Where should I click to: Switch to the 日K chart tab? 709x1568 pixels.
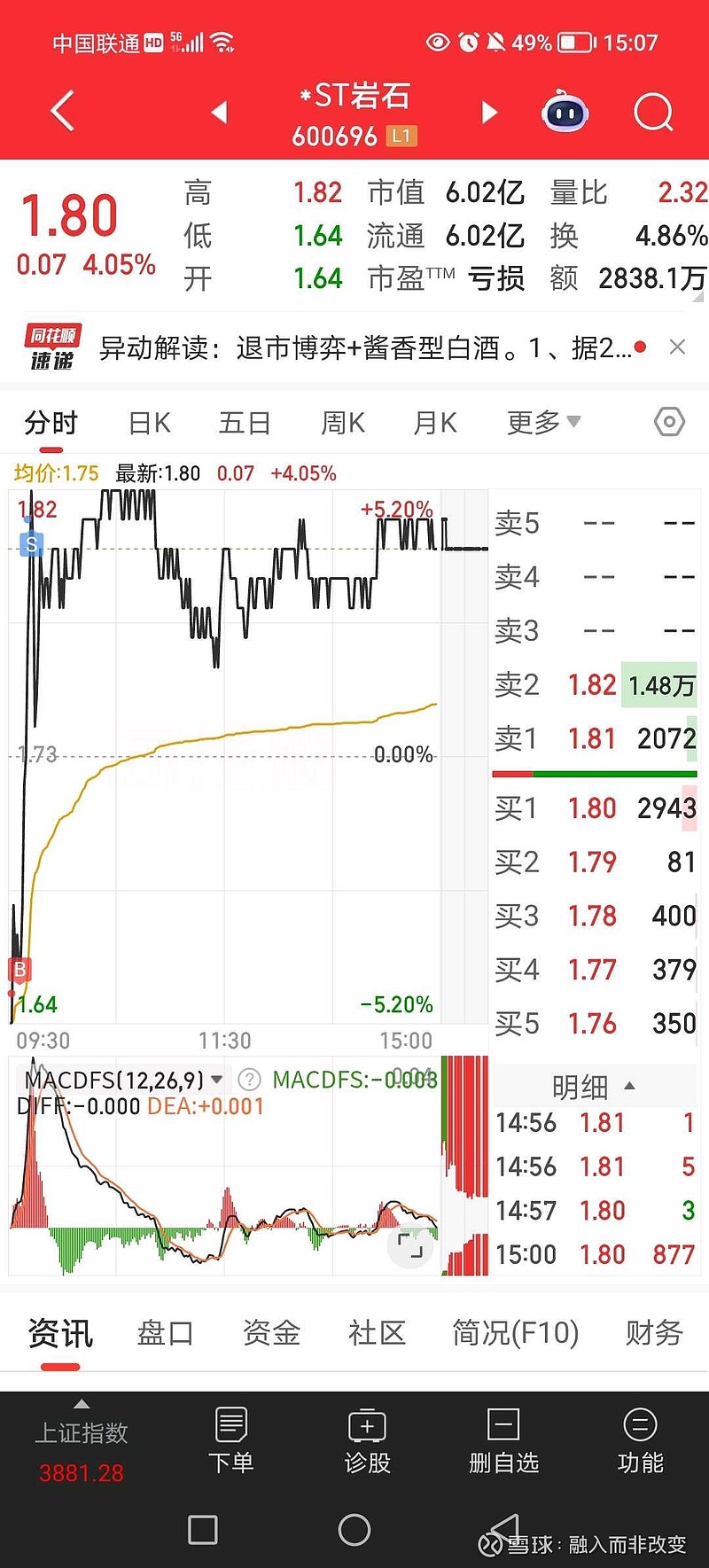pyautogui.click(x=149, y=423)
